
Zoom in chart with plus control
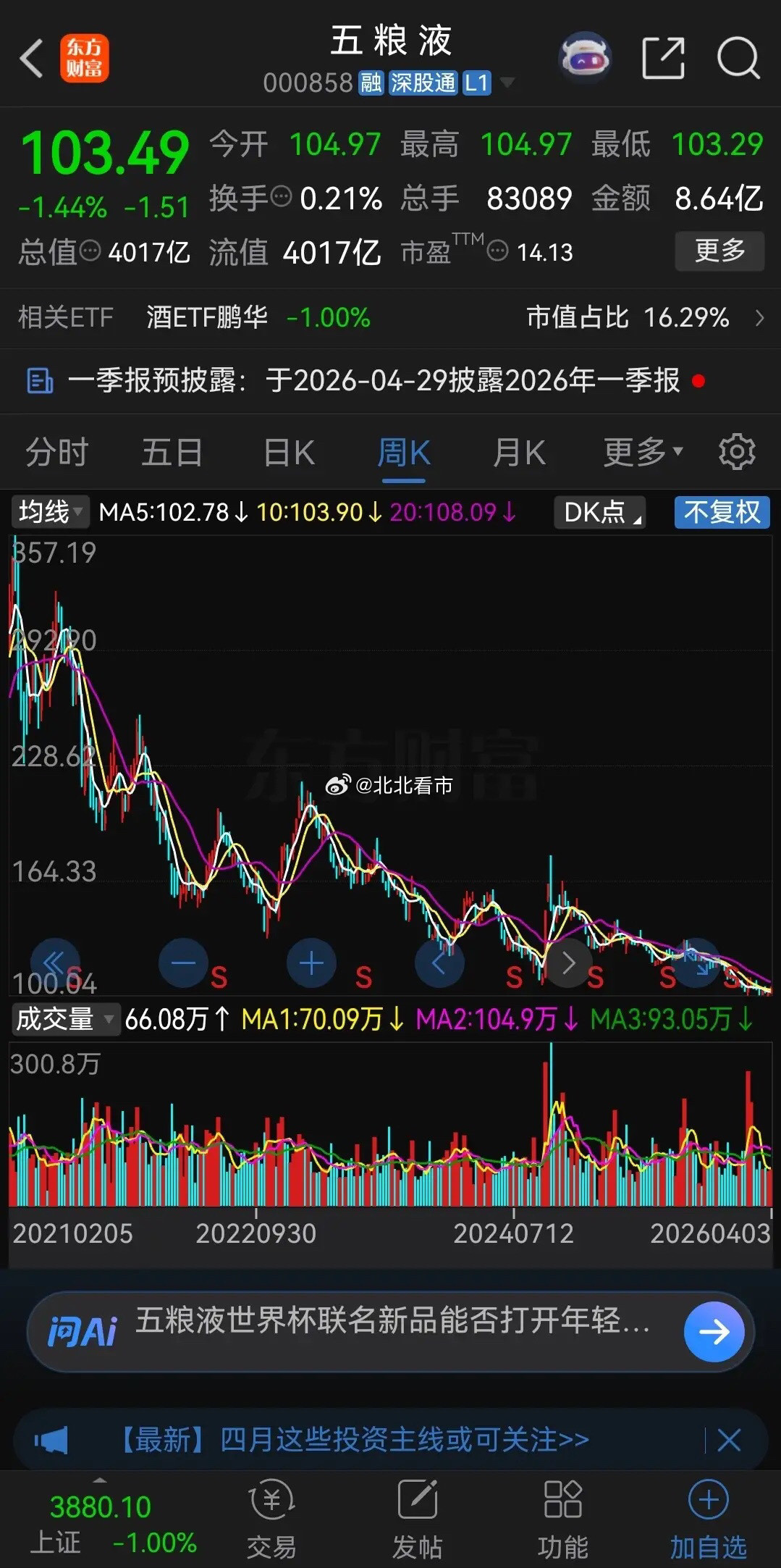[x=311, y=962]
